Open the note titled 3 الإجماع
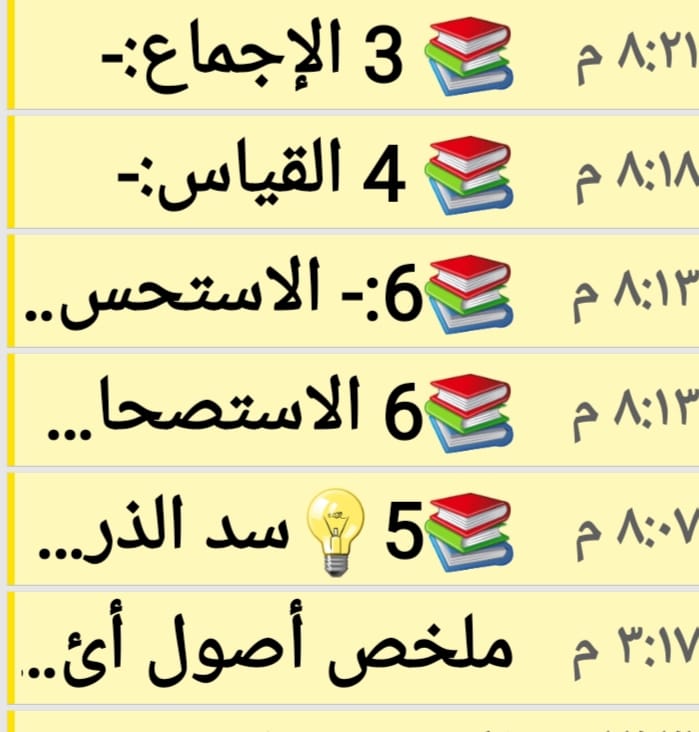The width and height of the screenshot is (699, 732). (x=353, y=54)
